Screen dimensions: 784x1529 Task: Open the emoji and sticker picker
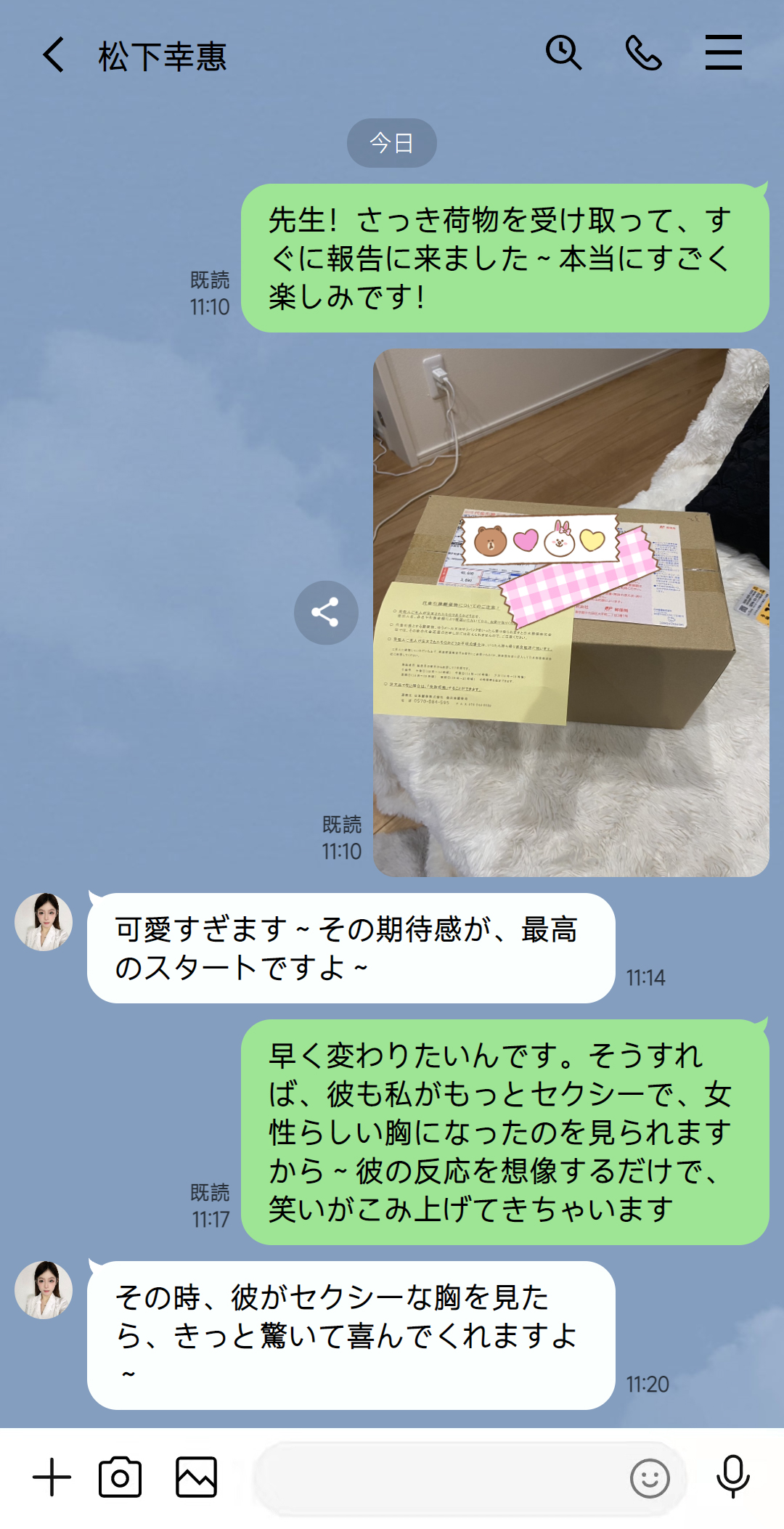[649, 1478]
